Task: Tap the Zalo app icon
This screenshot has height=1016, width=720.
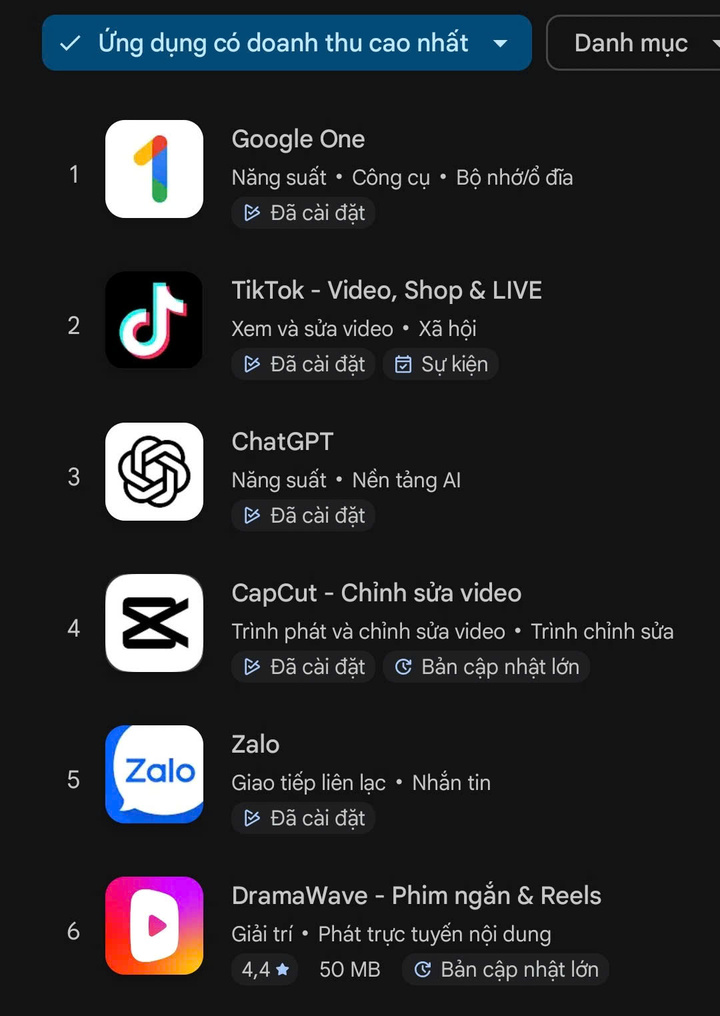Action: pos(154,775)
